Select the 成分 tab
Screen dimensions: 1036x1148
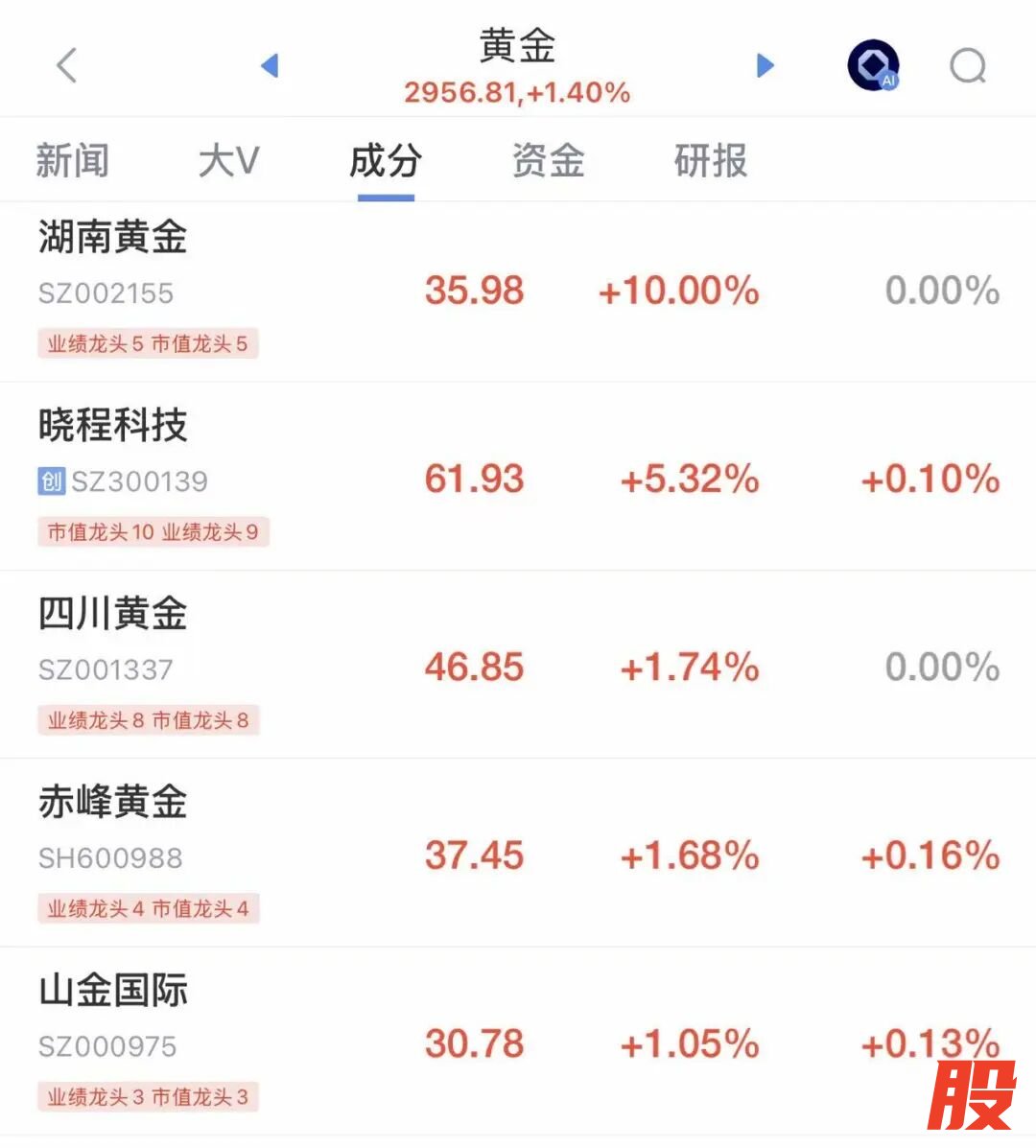pyautogui.click(x=386, y=161)
